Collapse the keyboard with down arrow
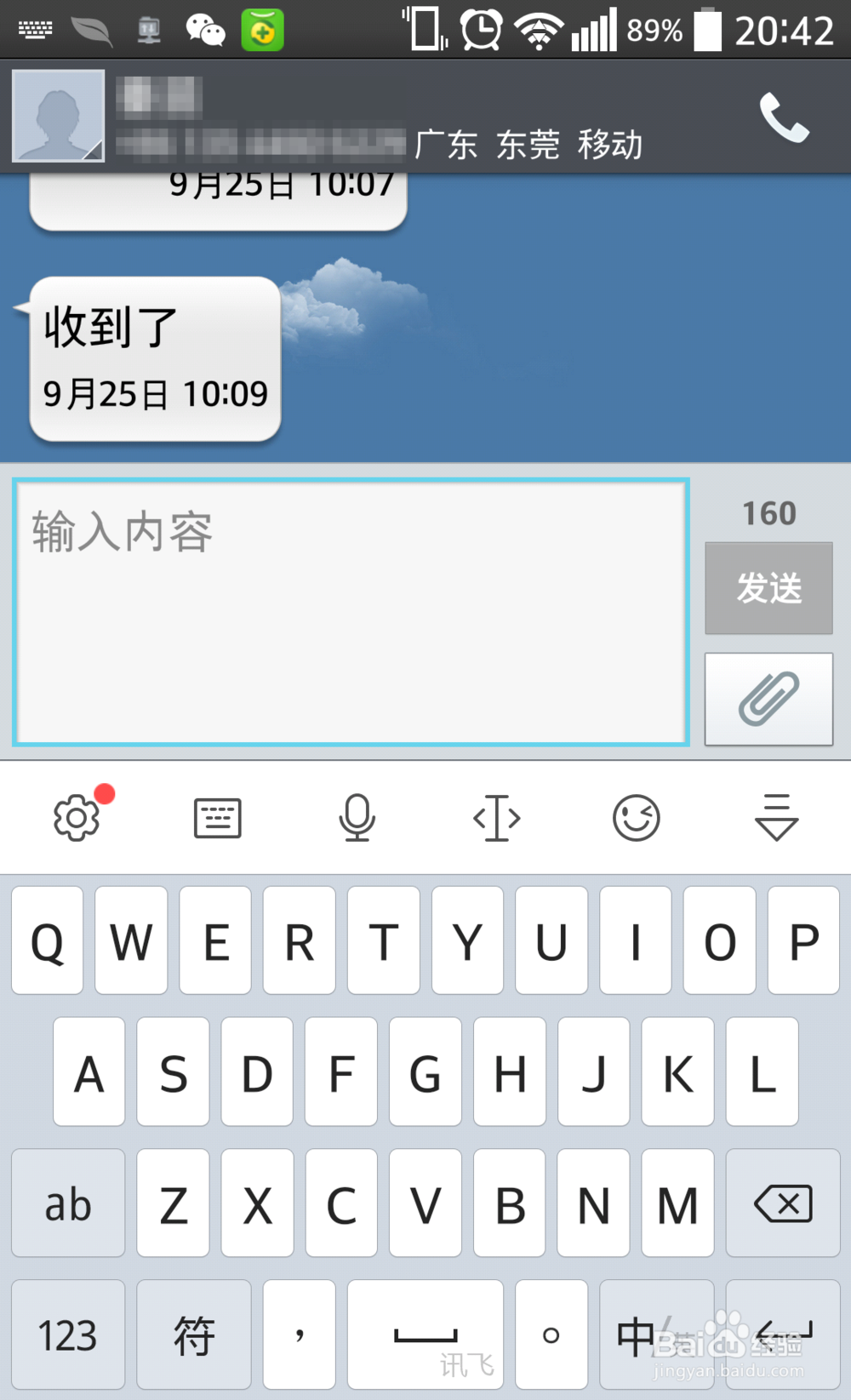 click(x=775, y=817)
